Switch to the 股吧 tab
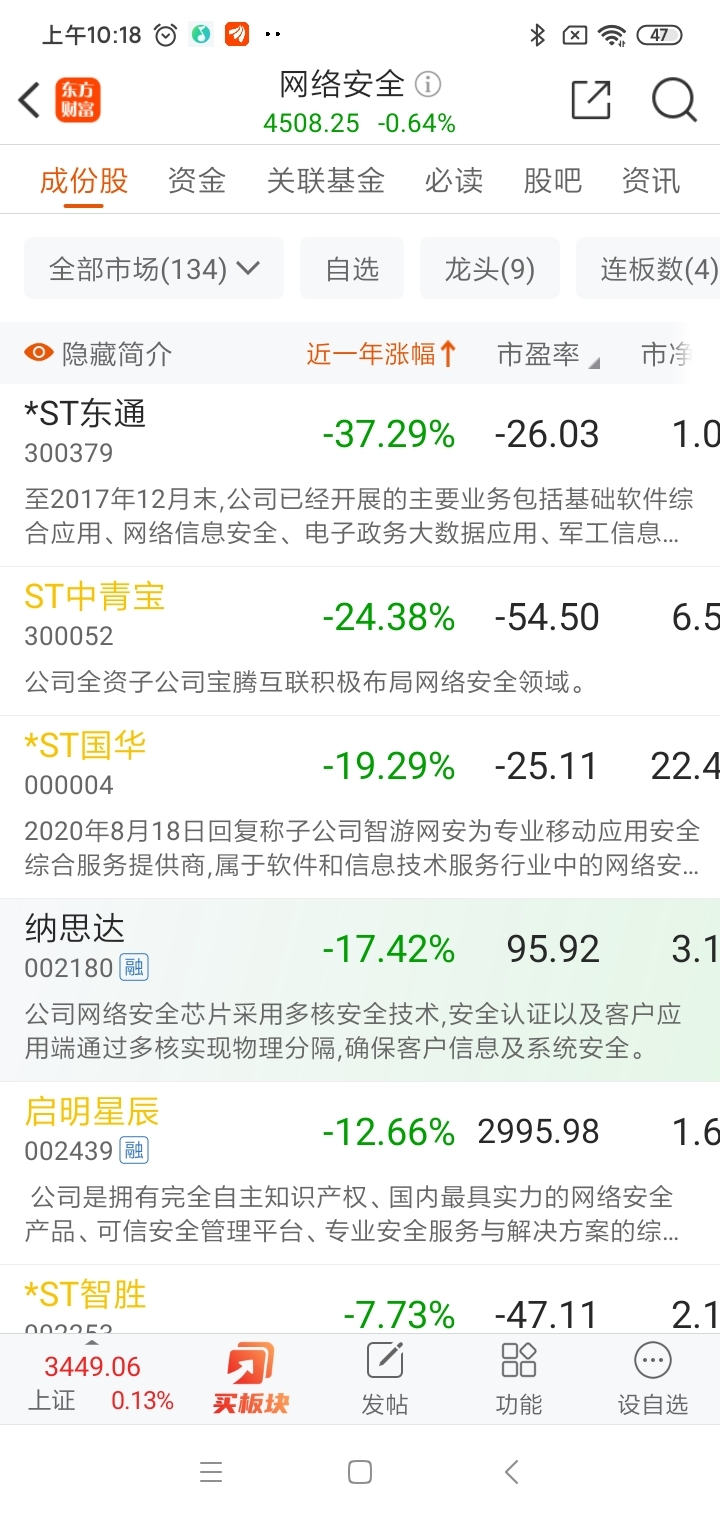Screen dimensions: 720x1520 552,181
